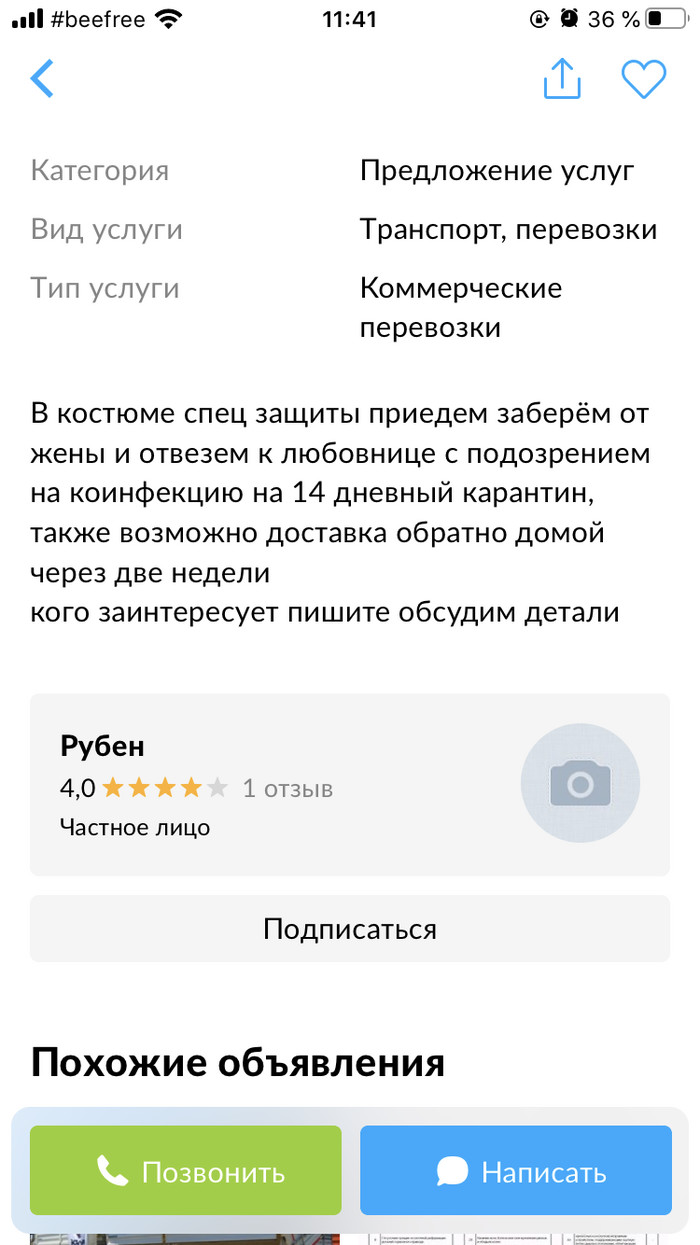Go back using the top arrow
The height and width of the screenshot is (1245, 700).
pyautogui.click(x=42, y=79)
